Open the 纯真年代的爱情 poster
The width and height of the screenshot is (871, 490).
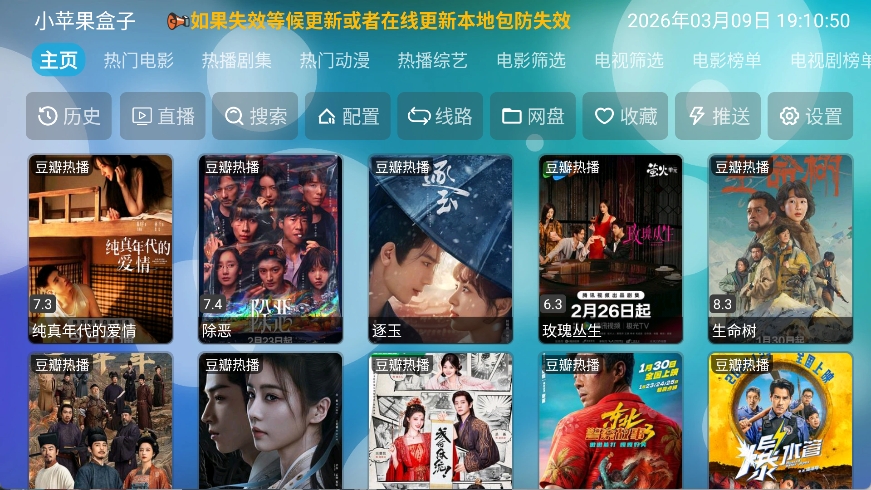click(x=100, y=248)
